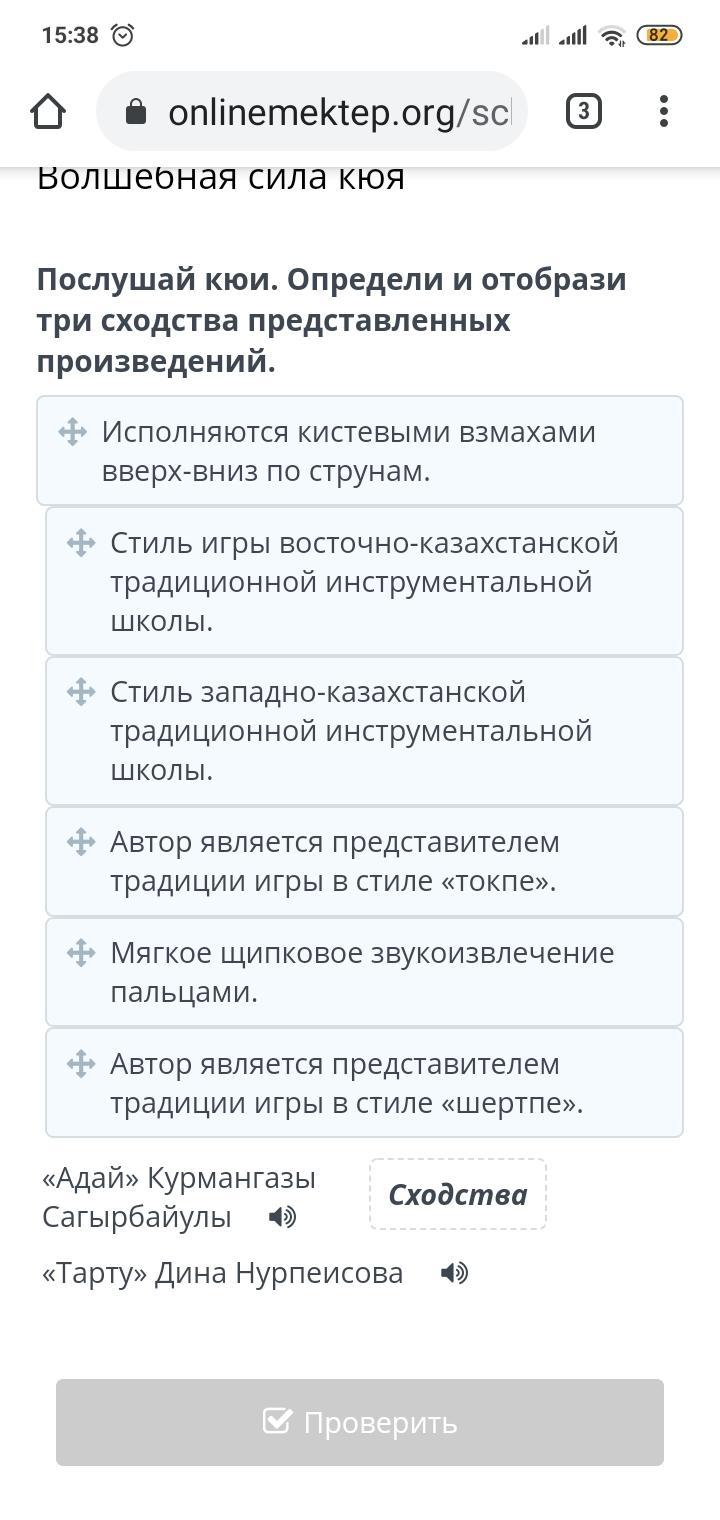
Task: Tap the Сходства drop area
Action: [458, 1194]
